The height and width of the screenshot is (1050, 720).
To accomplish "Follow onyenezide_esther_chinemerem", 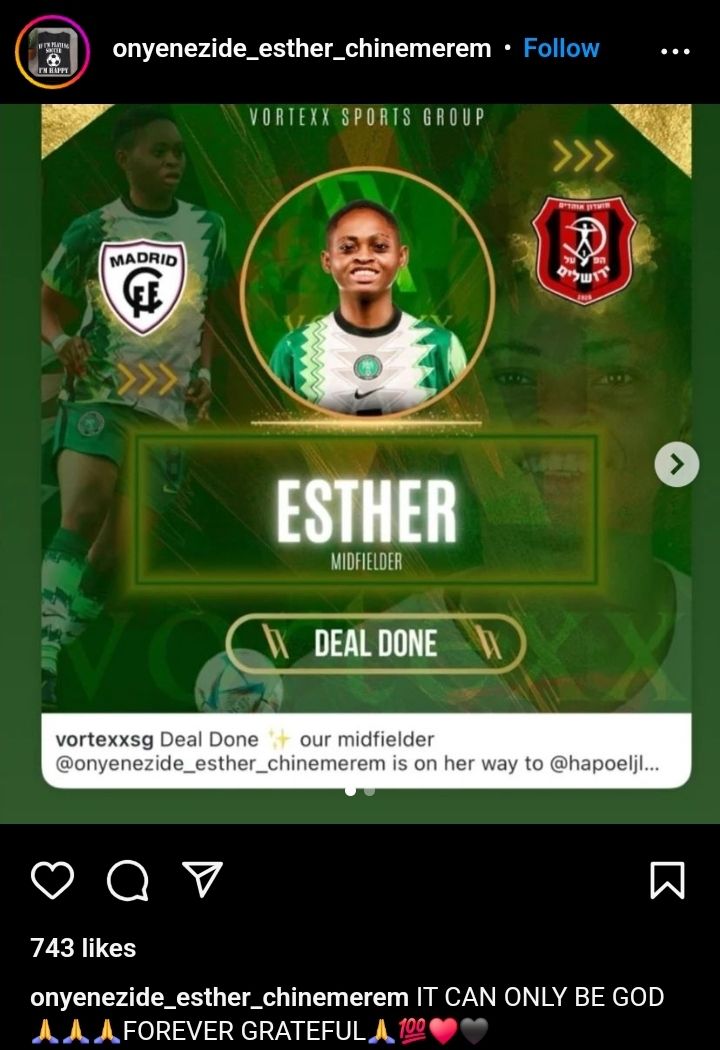I will coord(561,48).
